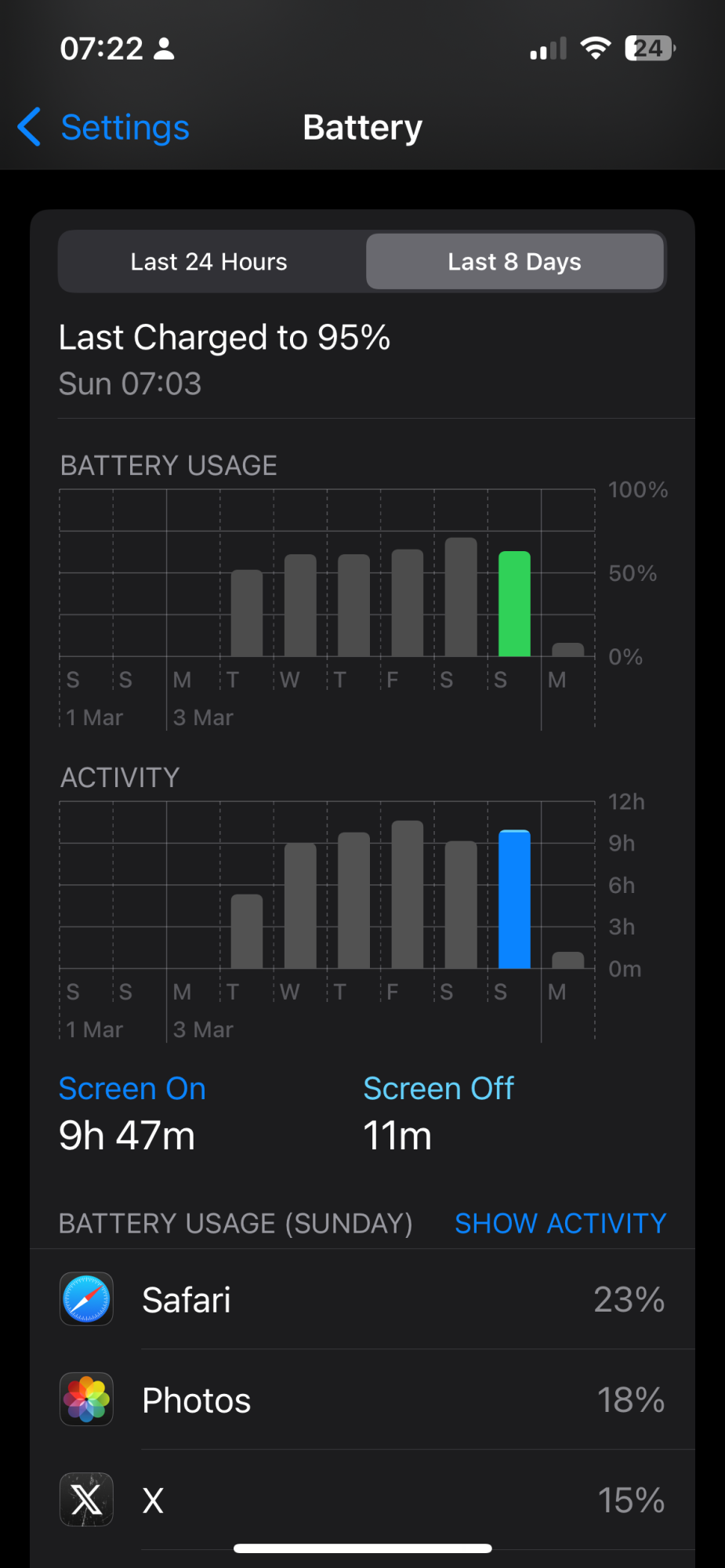
Task: Open Safari battery usage row
Action: (362, 1300)
